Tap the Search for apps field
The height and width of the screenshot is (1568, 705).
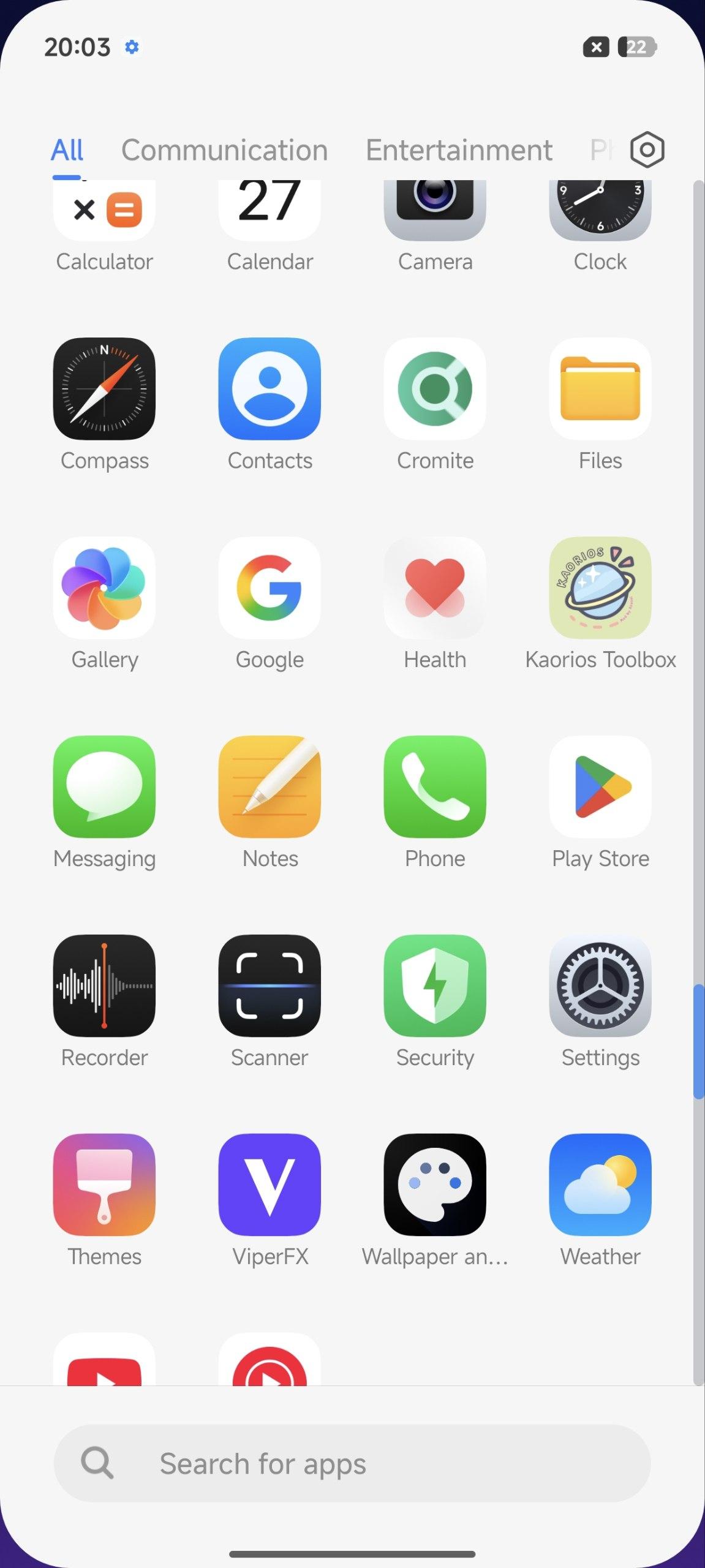click(352, 1463)
